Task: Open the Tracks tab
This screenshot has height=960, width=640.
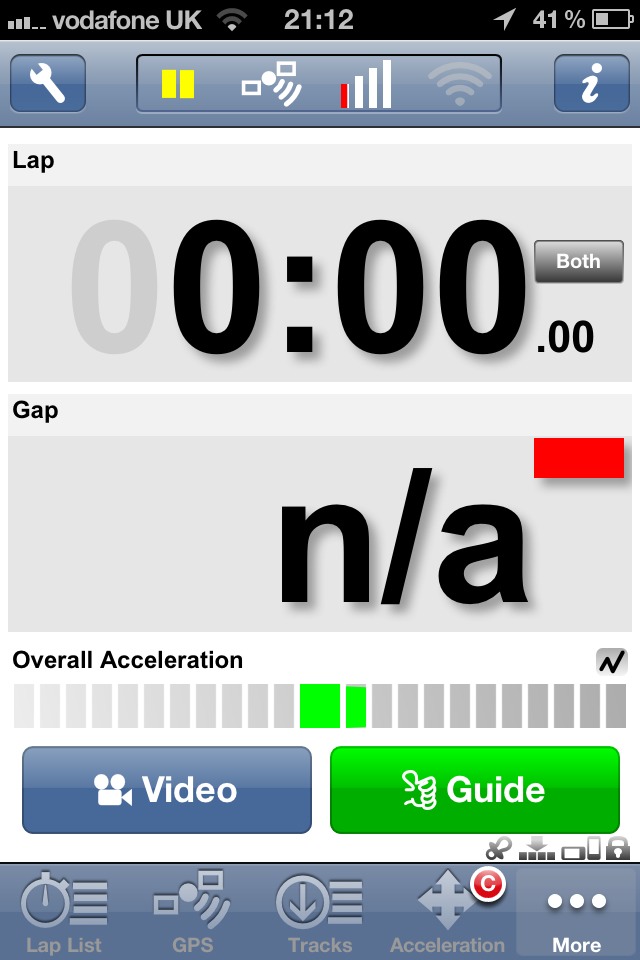Action: [319, 912]
